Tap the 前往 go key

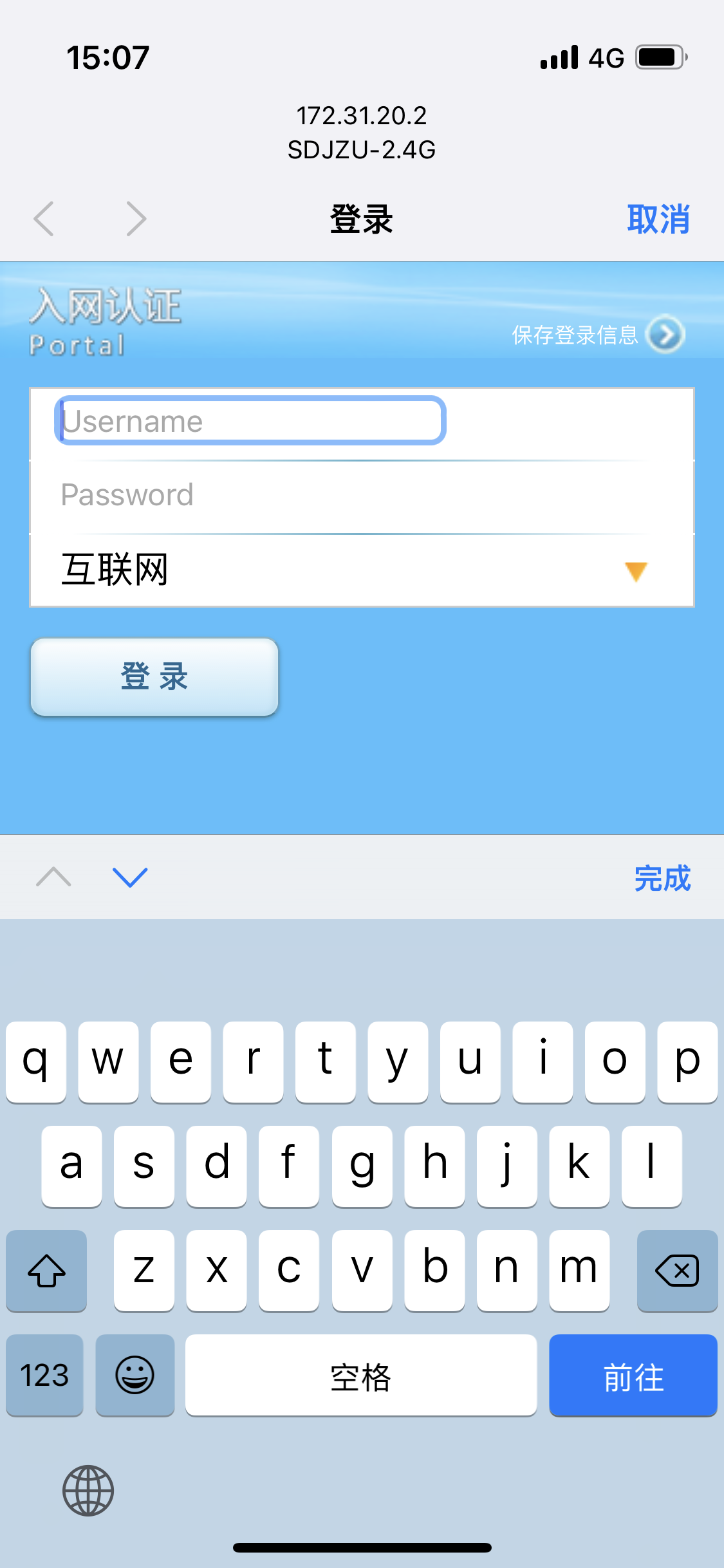[633, 1376]
